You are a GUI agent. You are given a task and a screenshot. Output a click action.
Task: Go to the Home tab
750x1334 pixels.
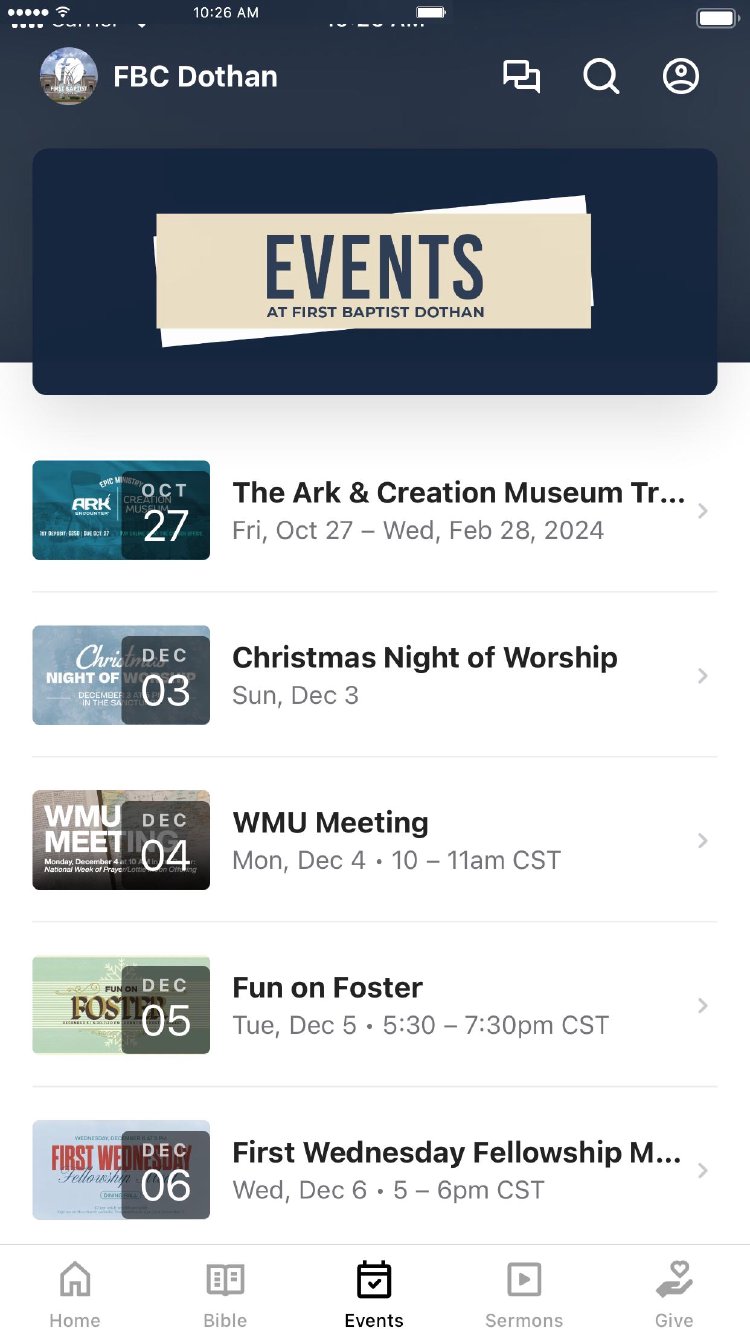click(75, 1294)
